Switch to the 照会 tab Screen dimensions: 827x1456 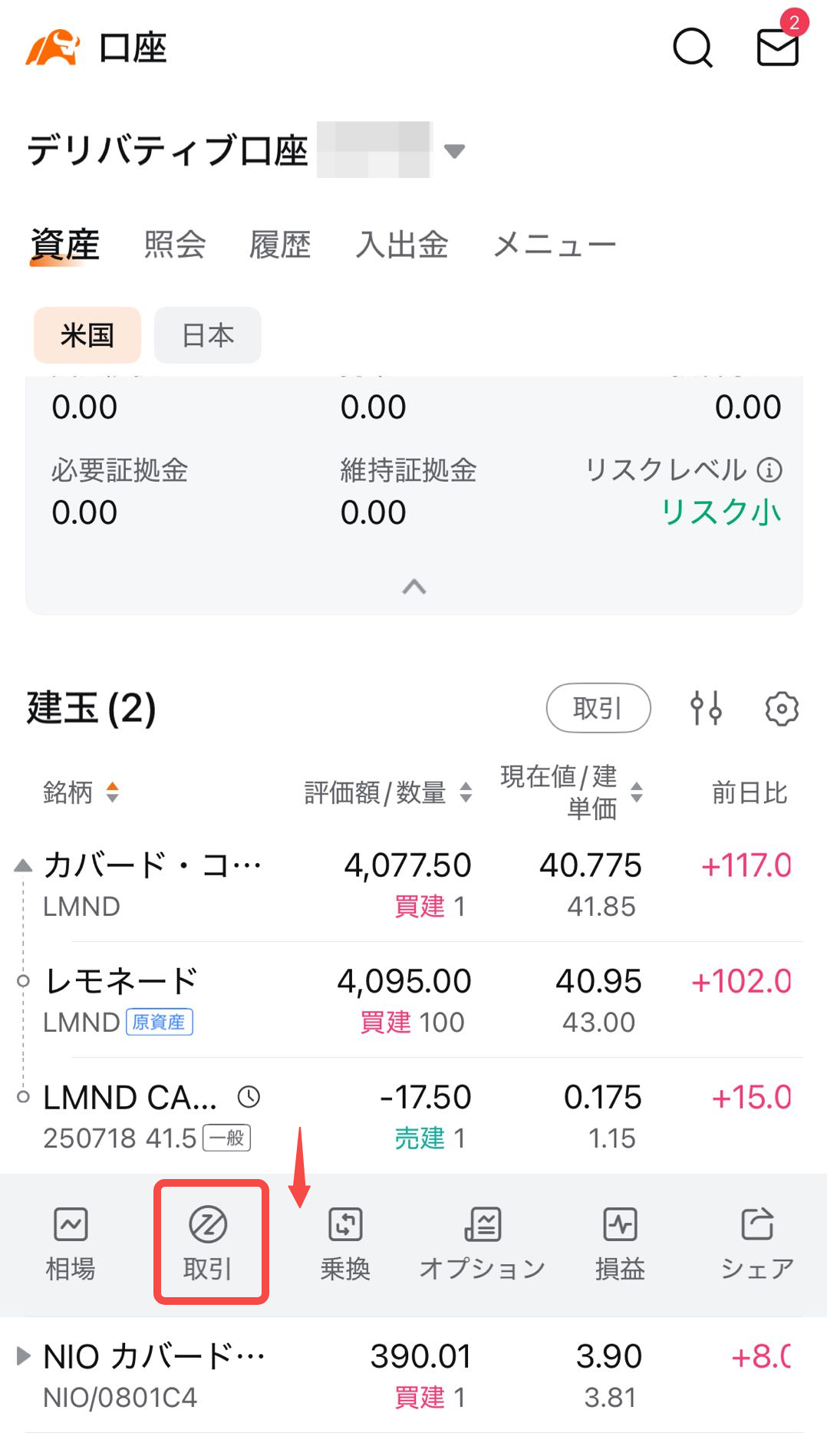tap(175, 245)
